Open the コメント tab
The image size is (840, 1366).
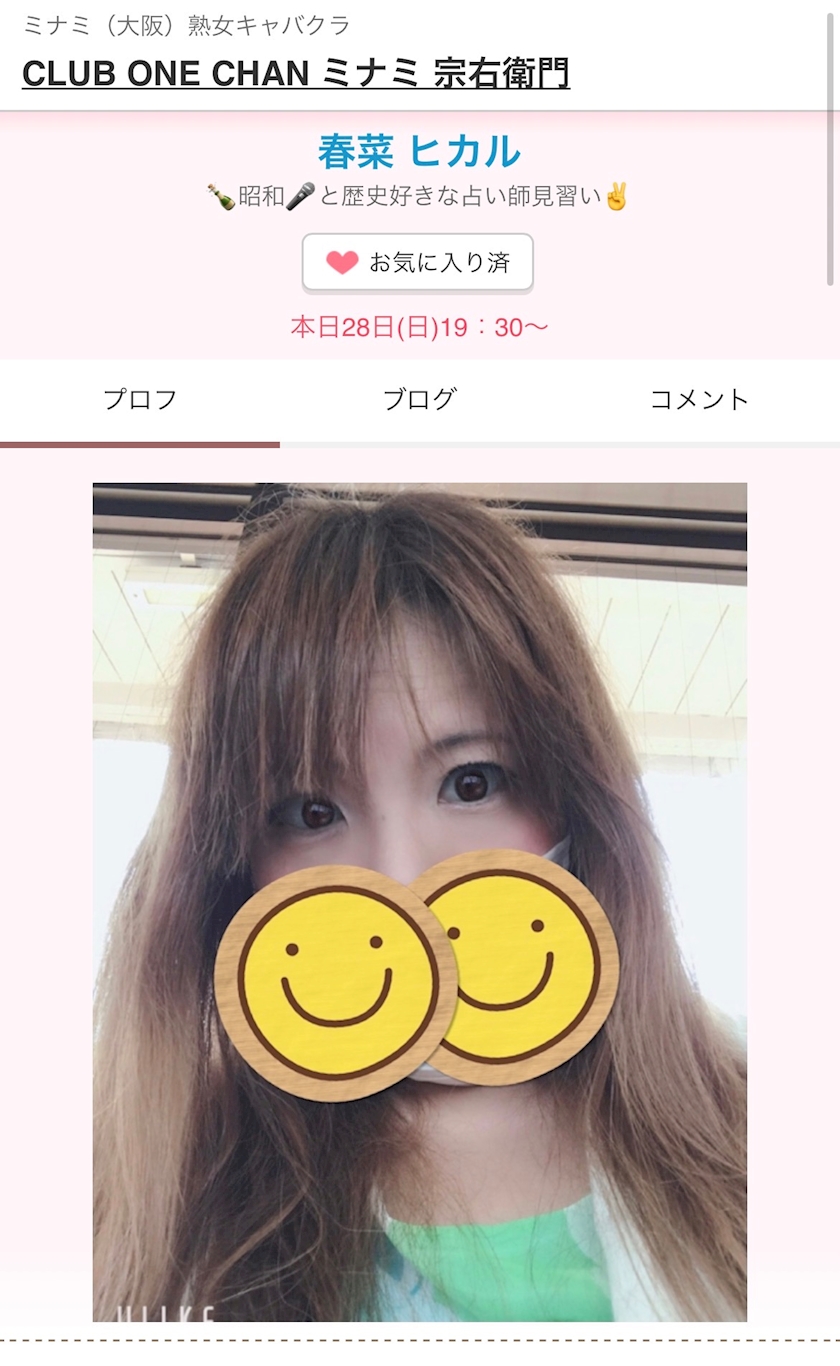700,400
